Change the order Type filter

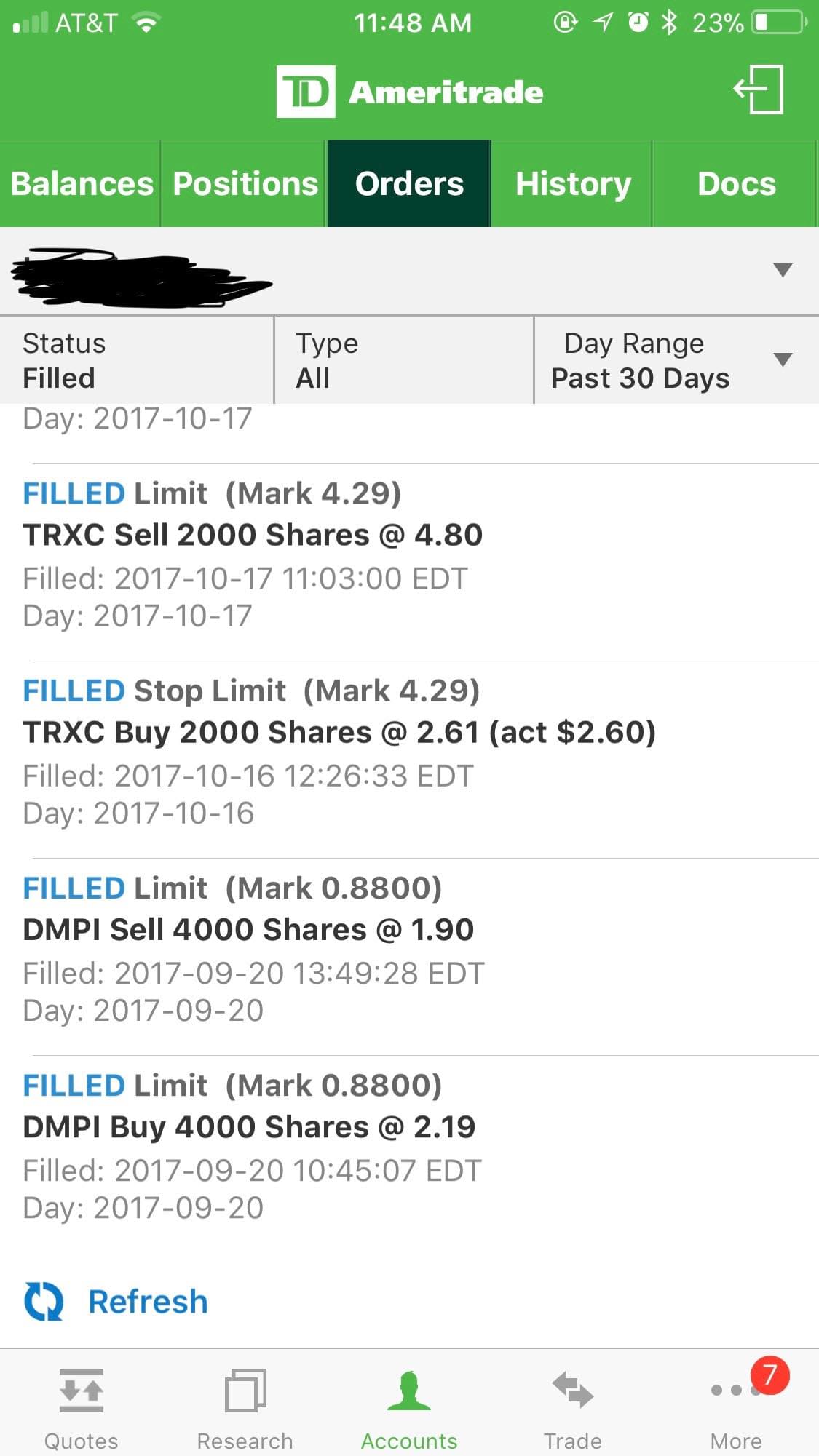(404, 361)
